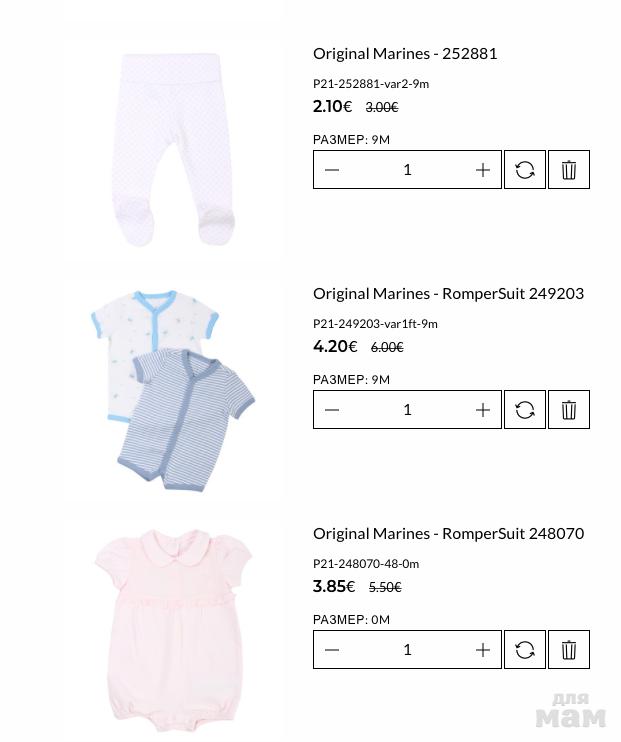Refresh the Original Marines 252881 item
The width and height of the screenshot is (621, 742).
pyautogui.click(x=525, y=170)
